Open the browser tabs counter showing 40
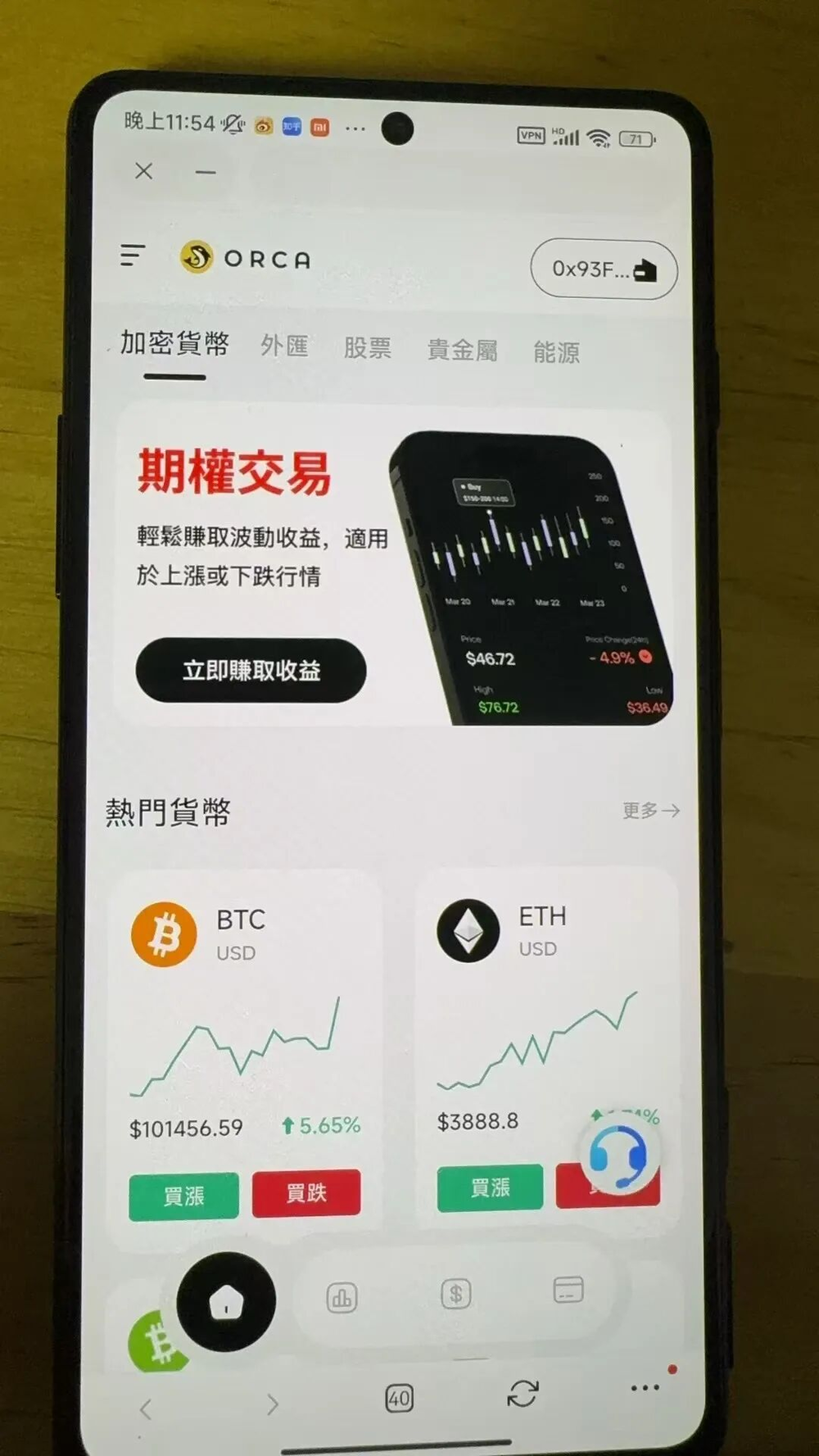The width and height of the screenshot is (819, 1456). click(399, 1398)
